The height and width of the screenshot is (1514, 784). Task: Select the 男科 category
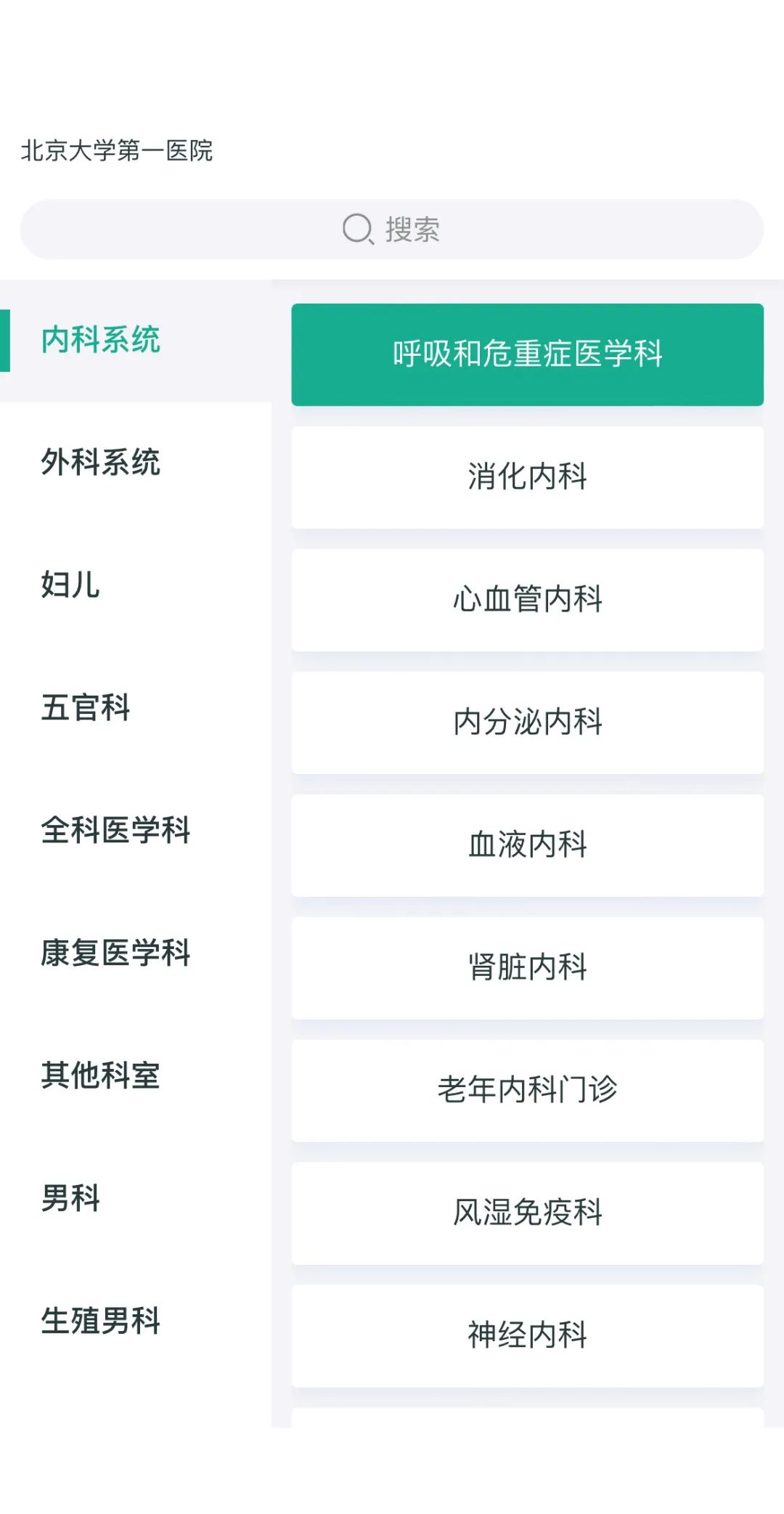coord(136,1199)
